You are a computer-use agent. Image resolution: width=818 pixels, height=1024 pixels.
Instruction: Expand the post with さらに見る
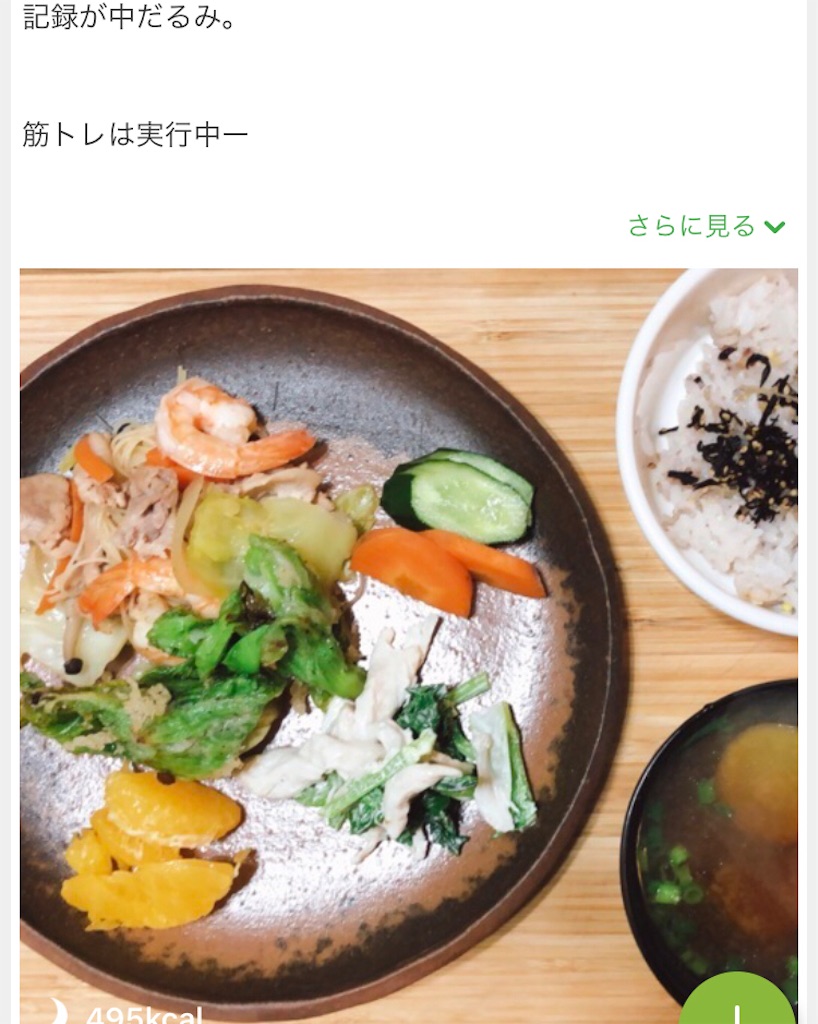706,226
